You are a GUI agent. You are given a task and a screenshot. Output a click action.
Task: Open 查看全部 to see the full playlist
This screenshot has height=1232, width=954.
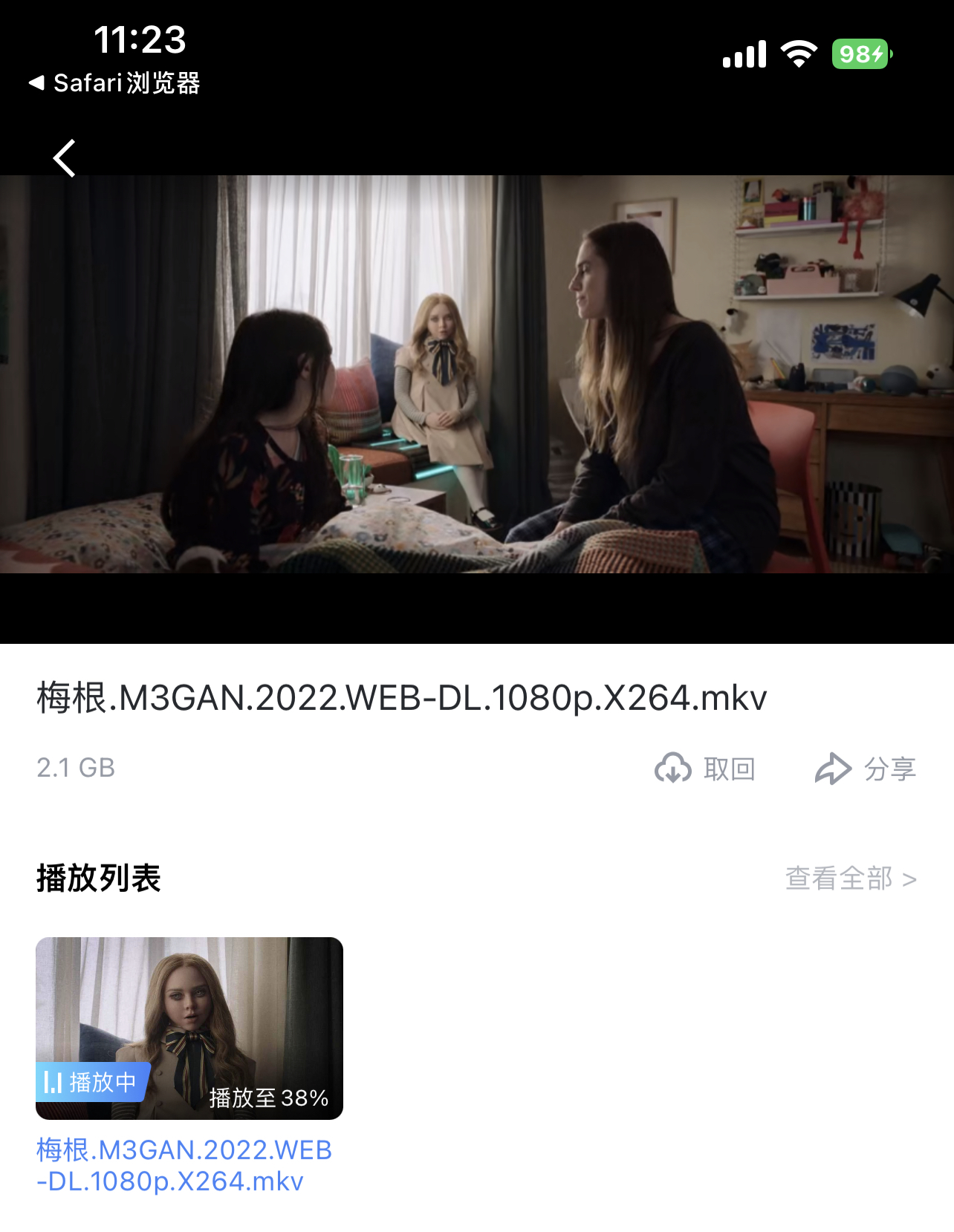pyautogui.click(x=850, y=879)
